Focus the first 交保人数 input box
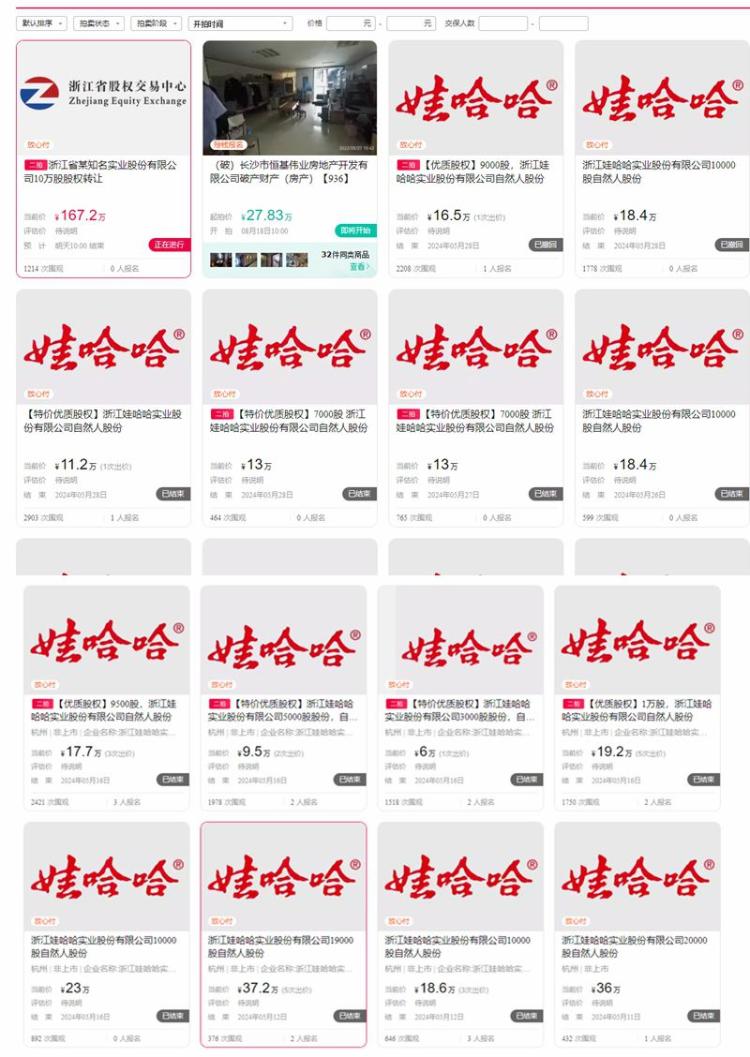Viewport: 750px width, 1057px height. (x=502, y=23)
